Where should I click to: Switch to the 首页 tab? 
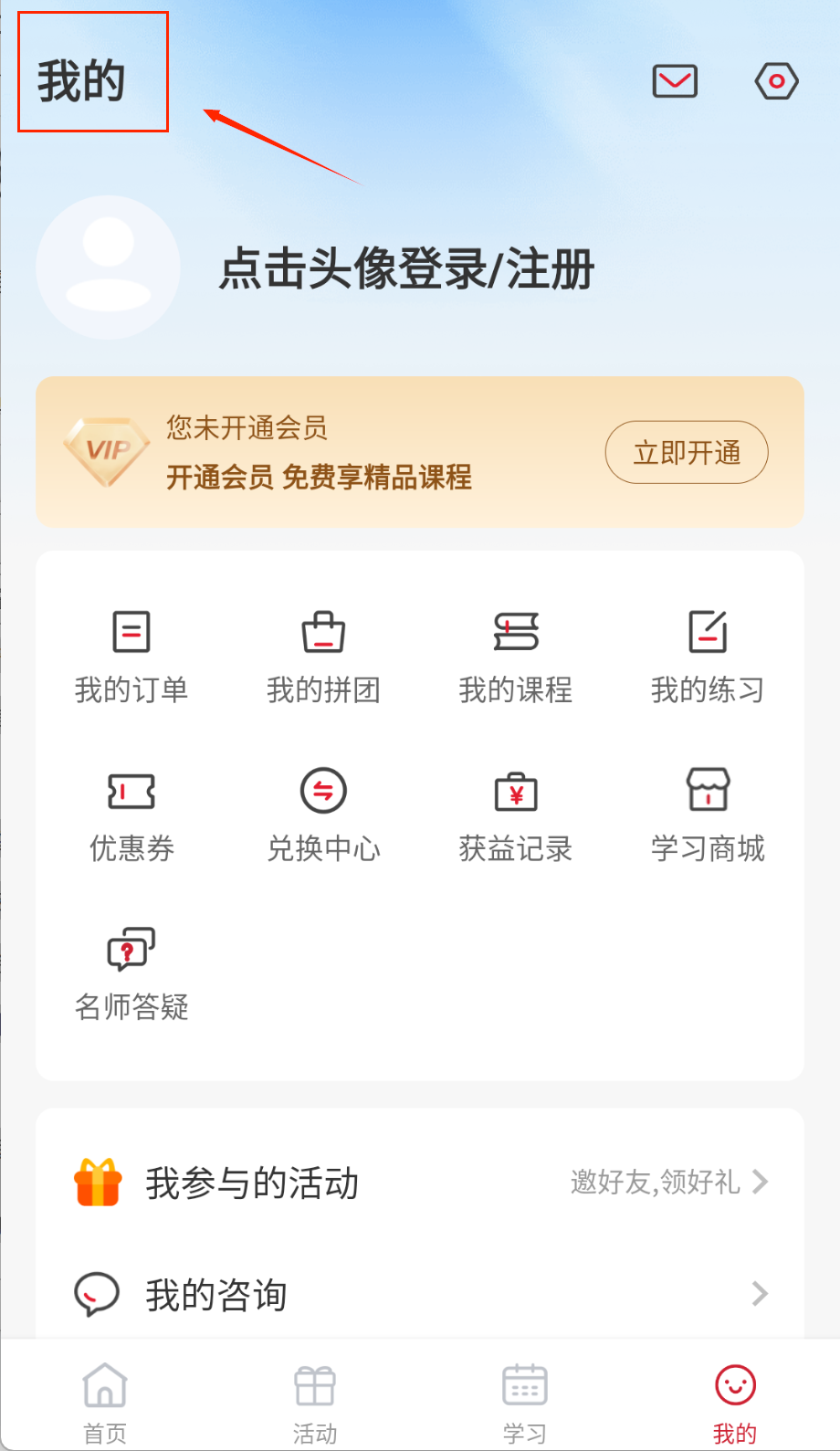click(105, 1403)
